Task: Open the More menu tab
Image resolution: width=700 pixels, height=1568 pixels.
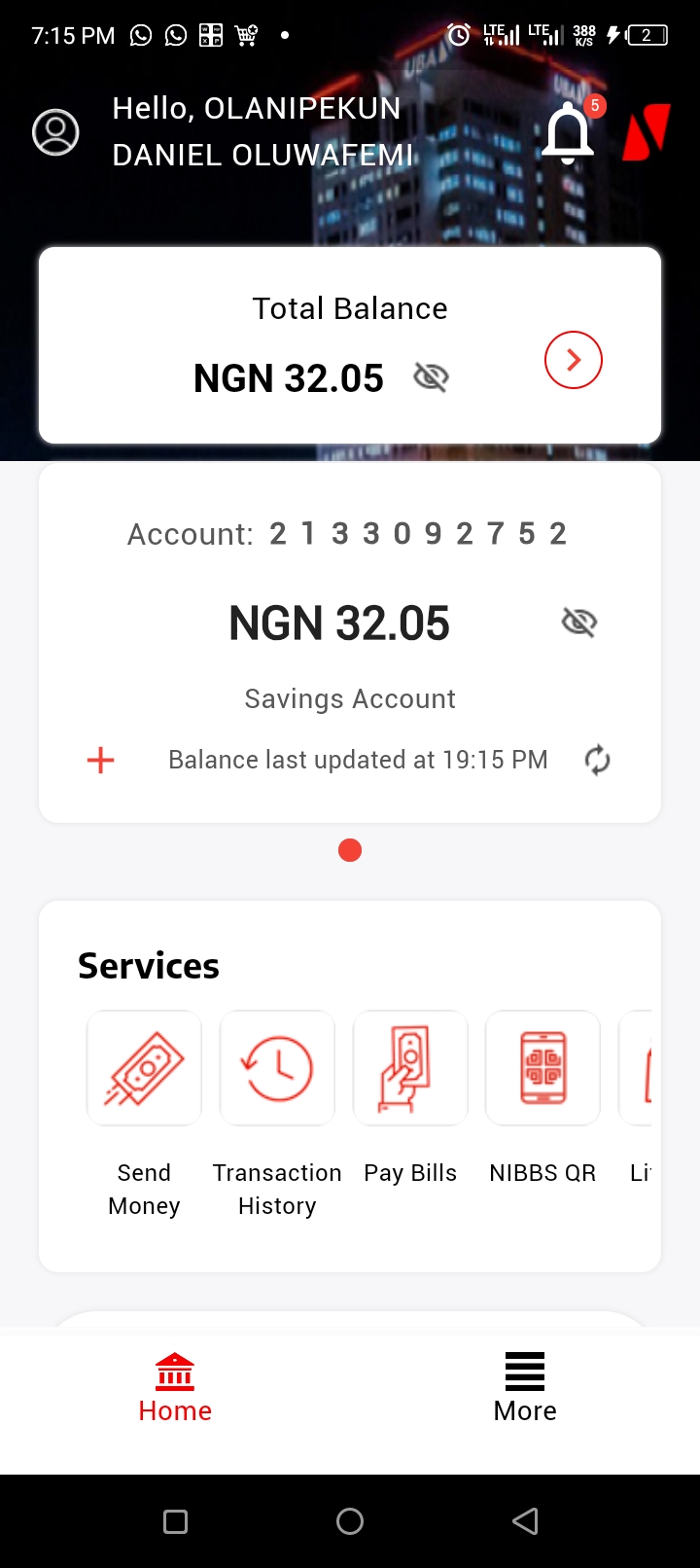Action: tap(525, 1389)
